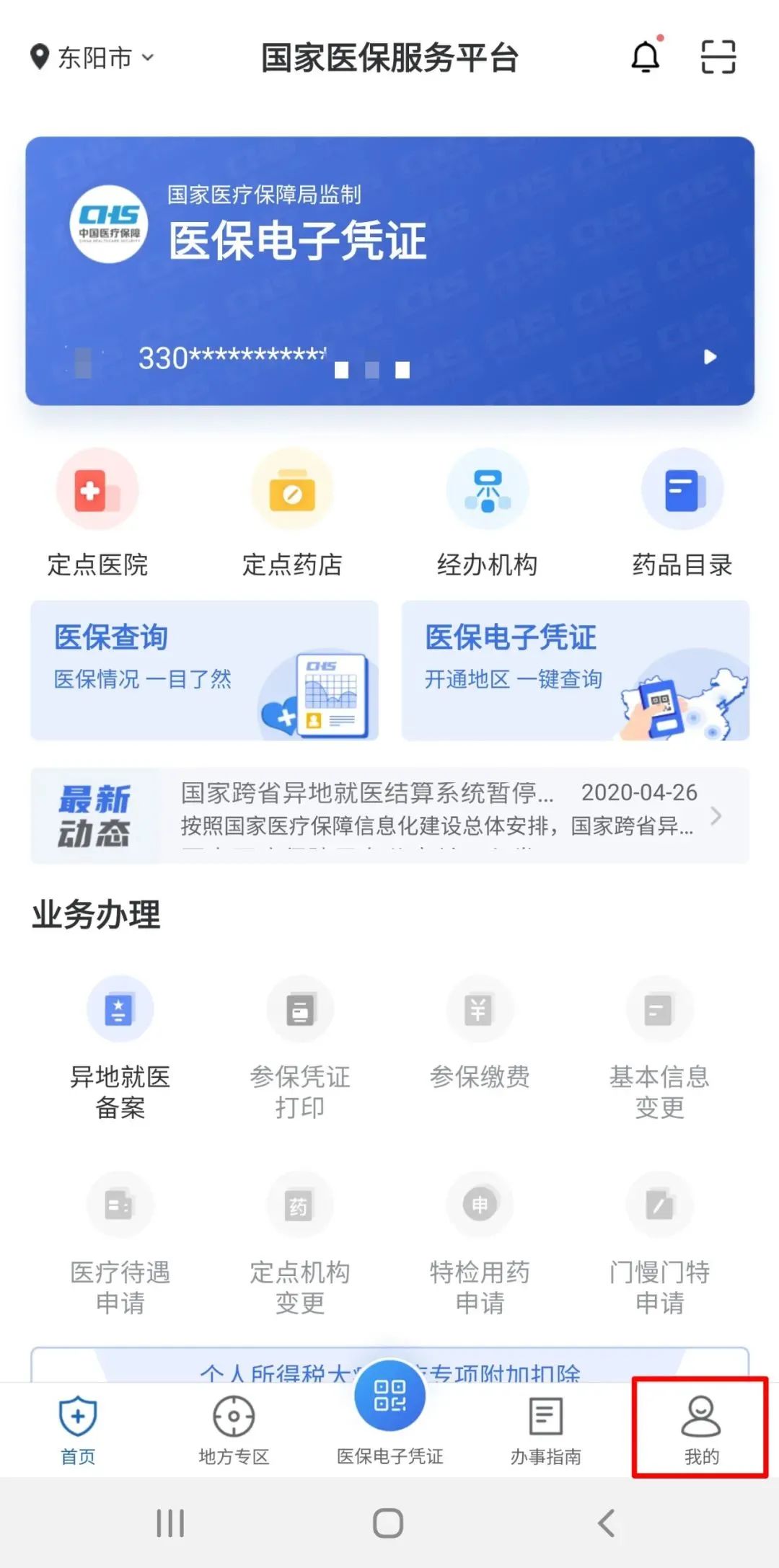Image resolution: width=779 pixels, height=1568 pixels.
Task: Launch the QR code scanner
Action: pyautogui.click(x=716, y=58)
